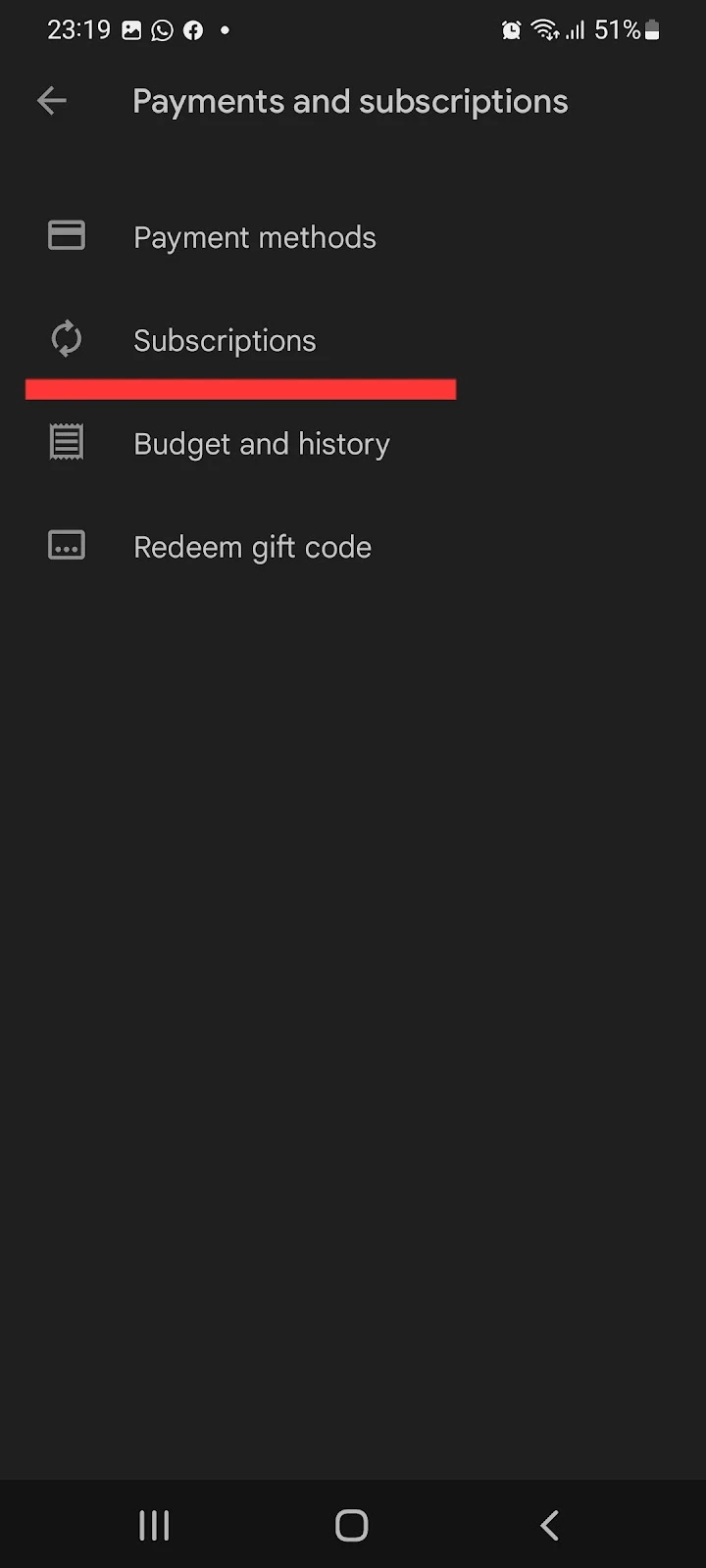View Budget and history

coord(353,444)
